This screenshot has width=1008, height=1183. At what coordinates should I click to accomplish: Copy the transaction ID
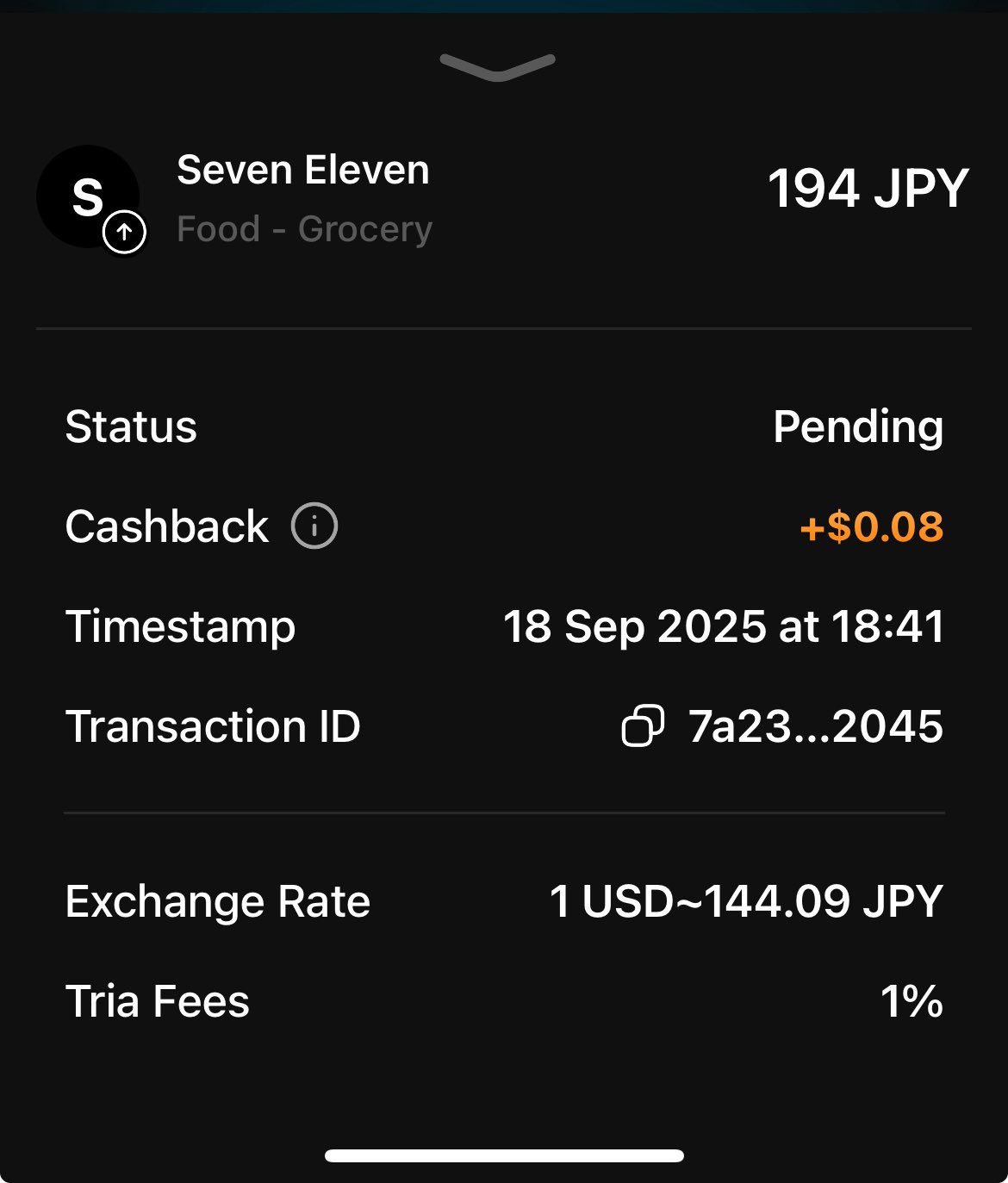[x=643, y=725]
